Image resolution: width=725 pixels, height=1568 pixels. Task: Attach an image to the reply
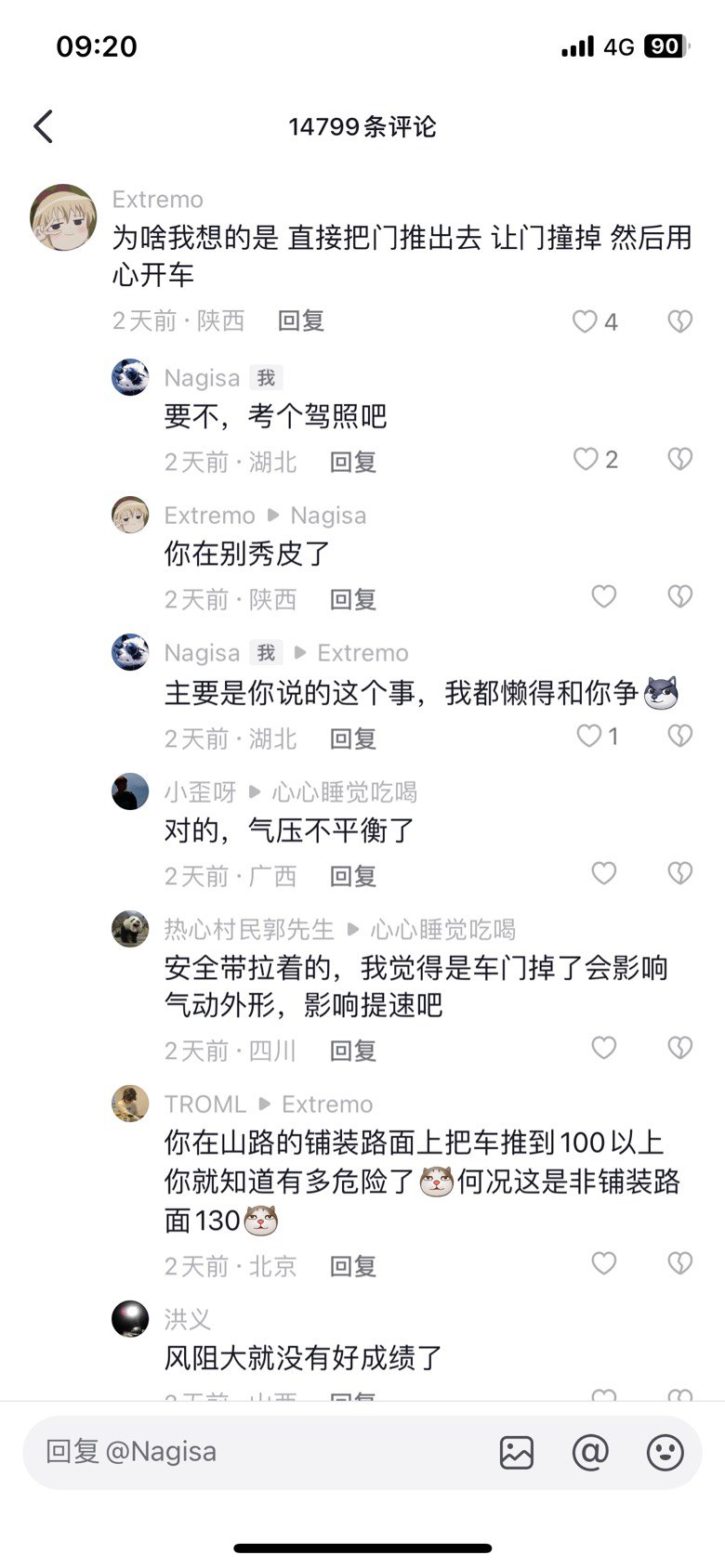516,1452
